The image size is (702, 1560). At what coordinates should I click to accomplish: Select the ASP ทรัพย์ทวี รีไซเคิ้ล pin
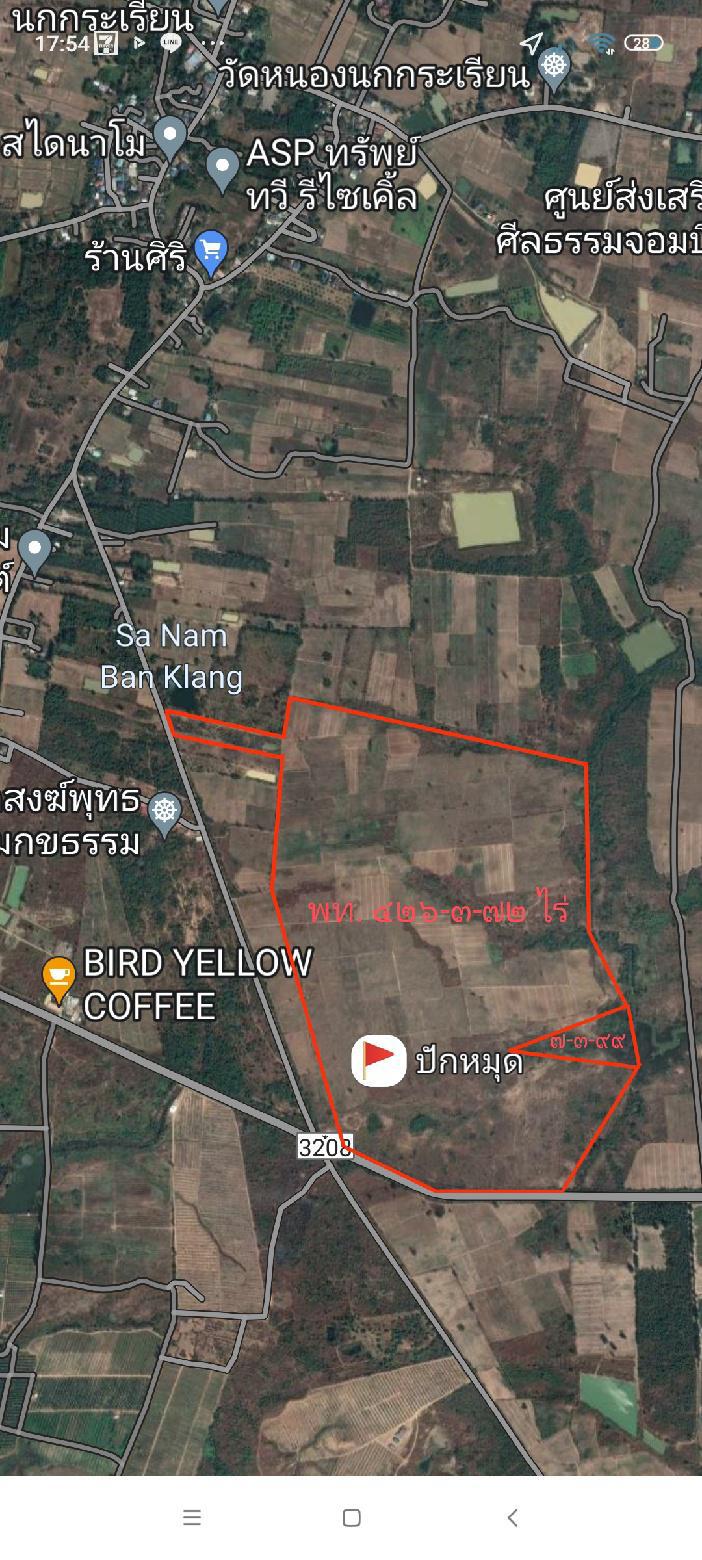coord(222,168)
